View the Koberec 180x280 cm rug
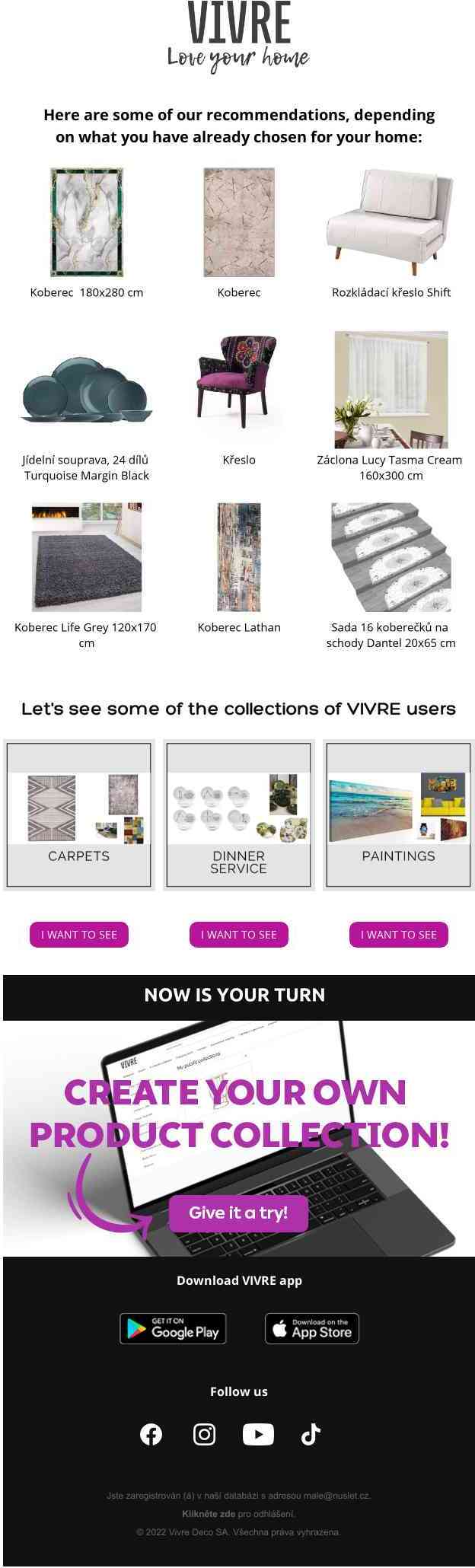The height and width of the screenshot is (1568, 475). pyautogui.click(x=87, y=222)
